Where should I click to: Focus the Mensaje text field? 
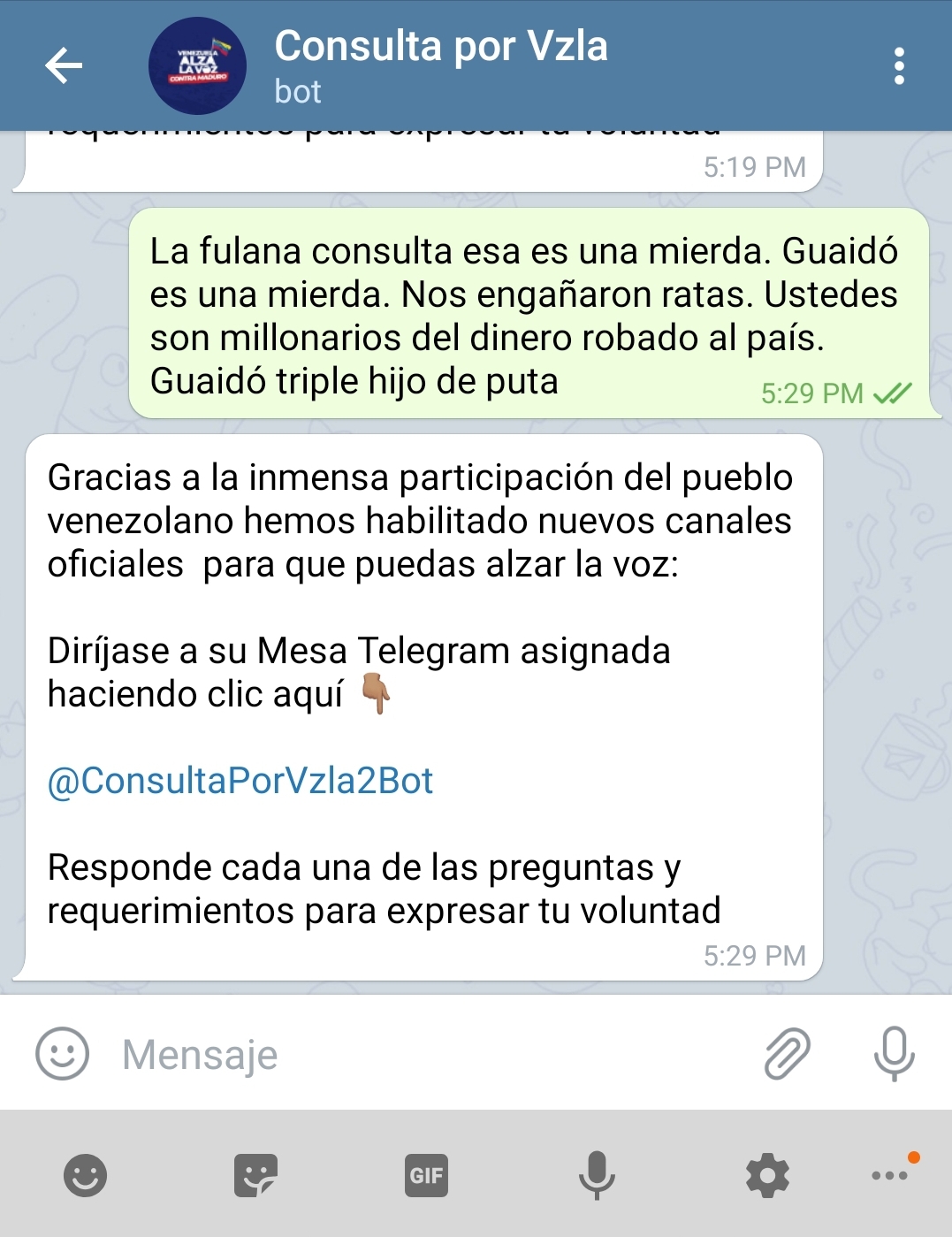424,1054
